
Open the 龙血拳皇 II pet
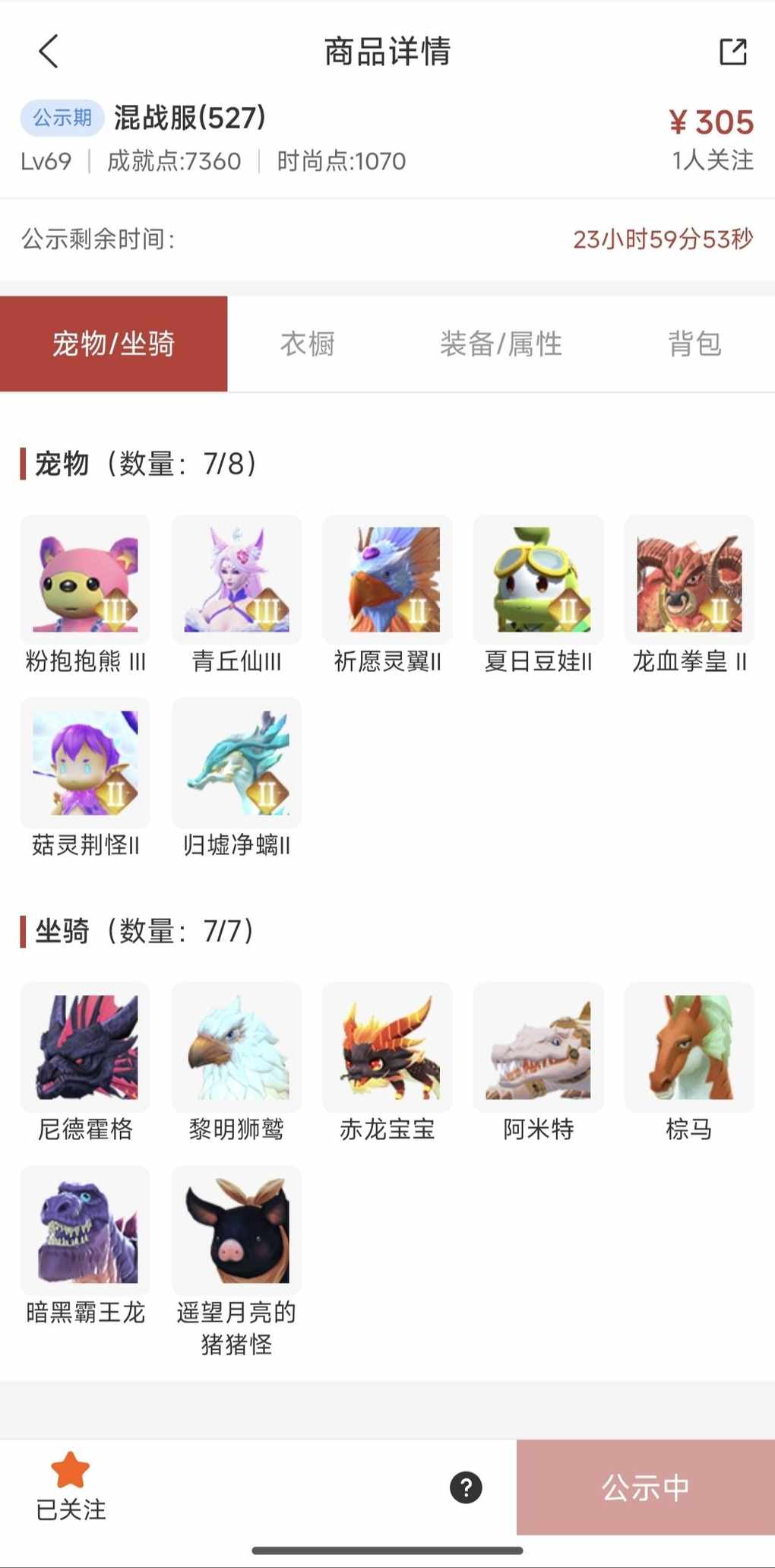(689, 580)
